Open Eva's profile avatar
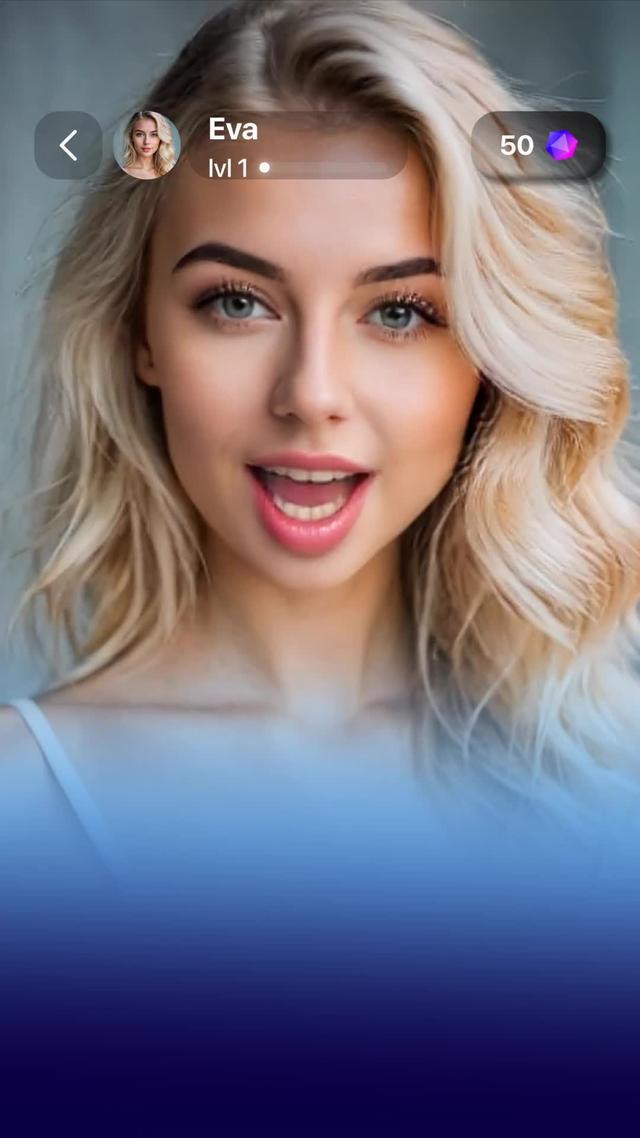This screenshot has height=1138, width=640. [x=147, y=146]
